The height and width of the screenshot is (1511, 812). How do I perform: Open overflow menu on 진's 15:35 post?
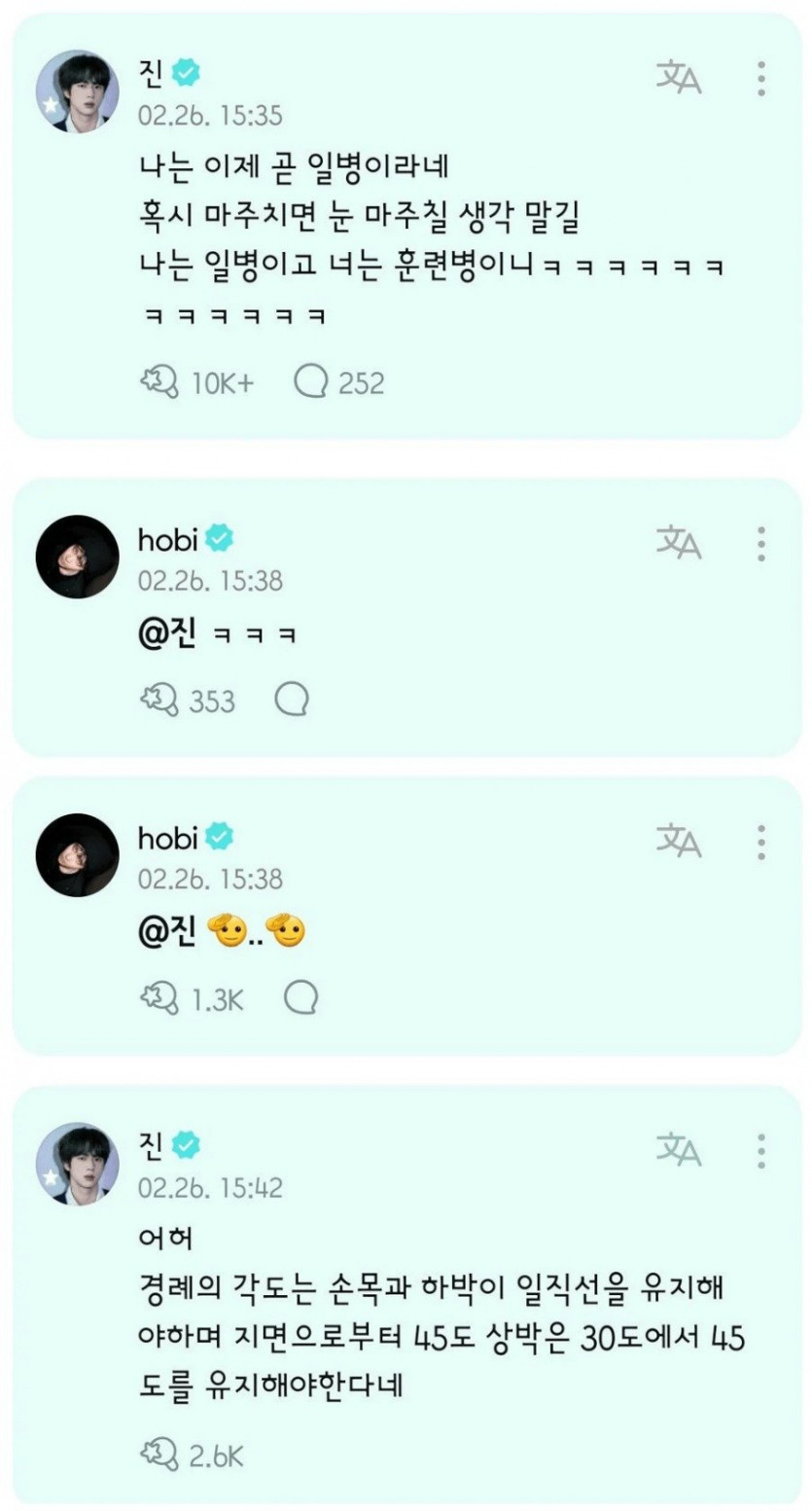(761, 78)
